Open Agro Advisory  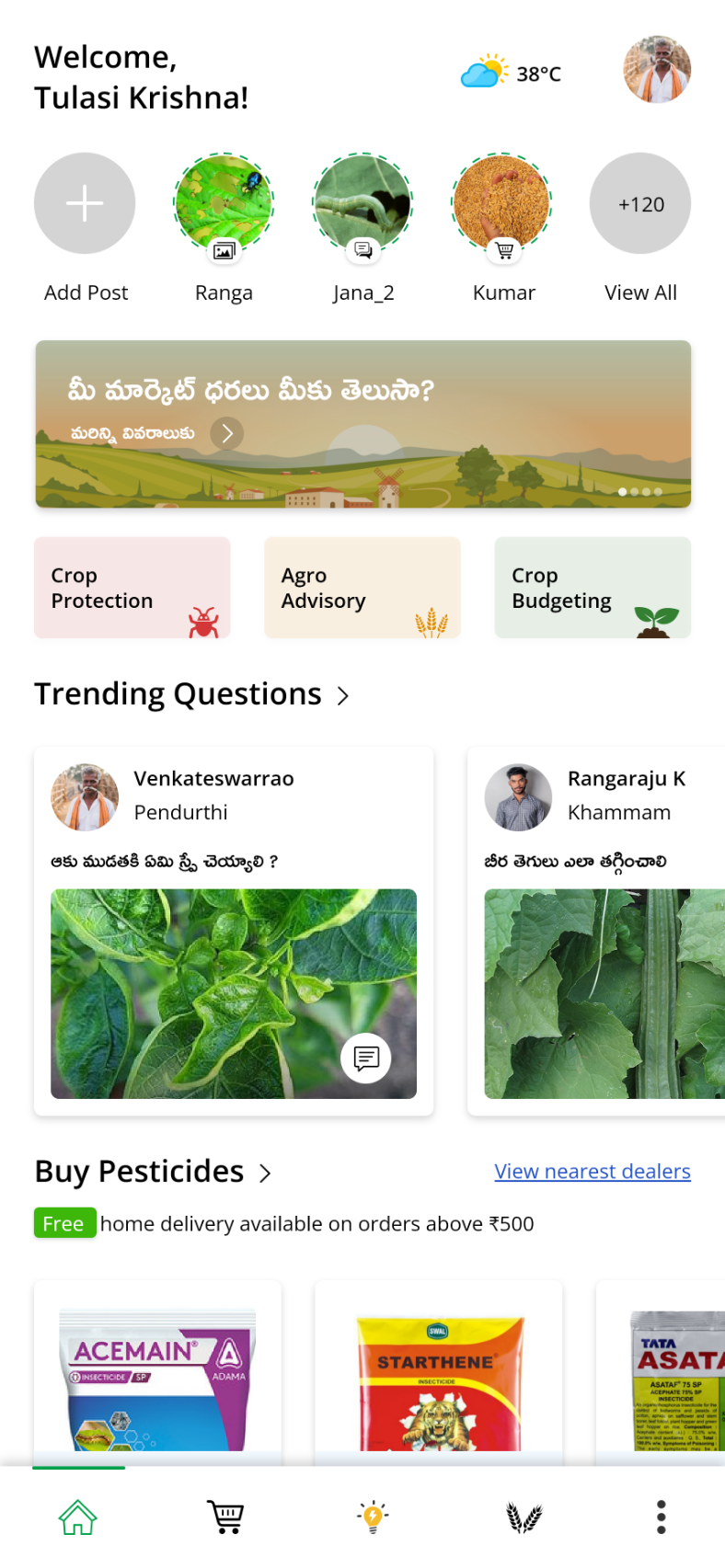362,588
